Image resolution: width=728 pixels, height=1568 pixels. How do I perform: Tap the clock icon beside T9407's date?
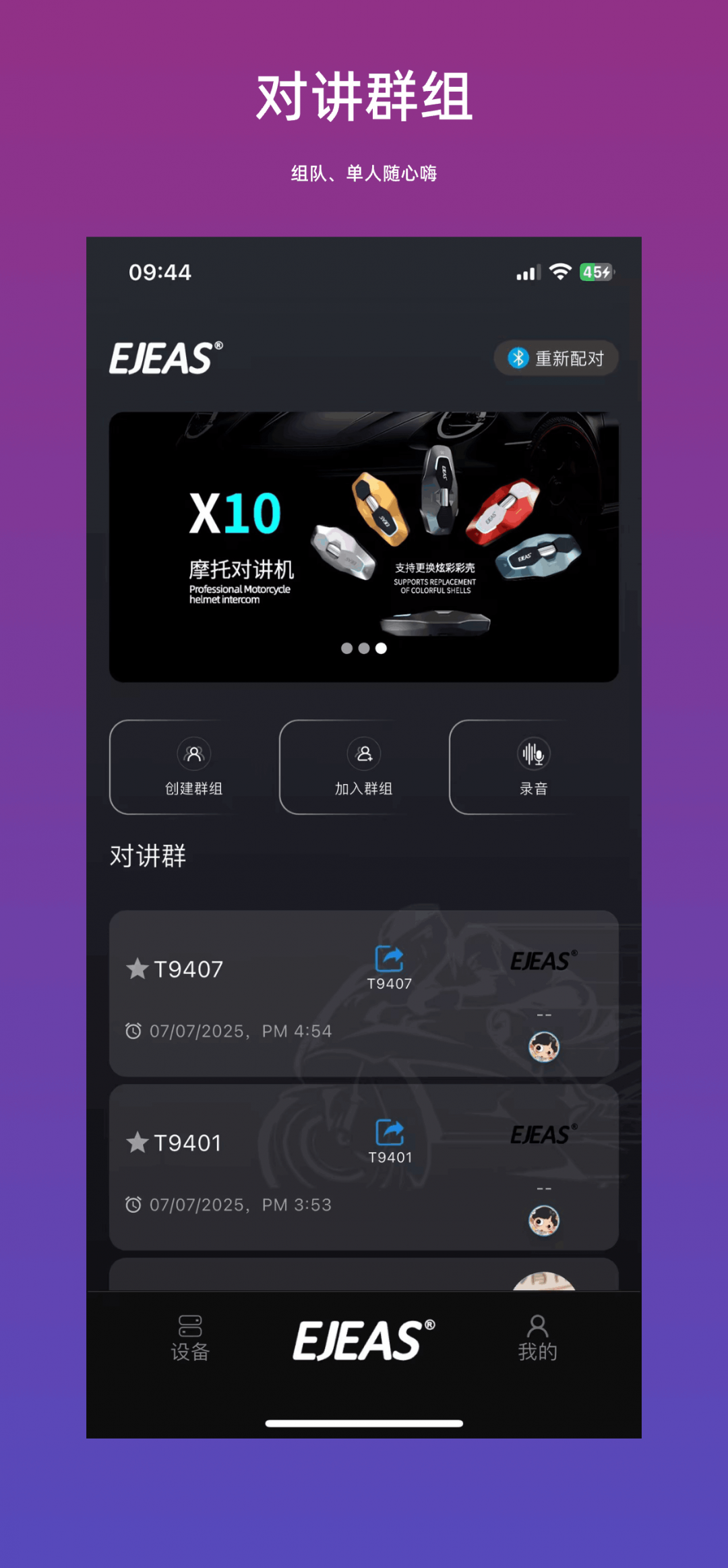point(135,1031)
